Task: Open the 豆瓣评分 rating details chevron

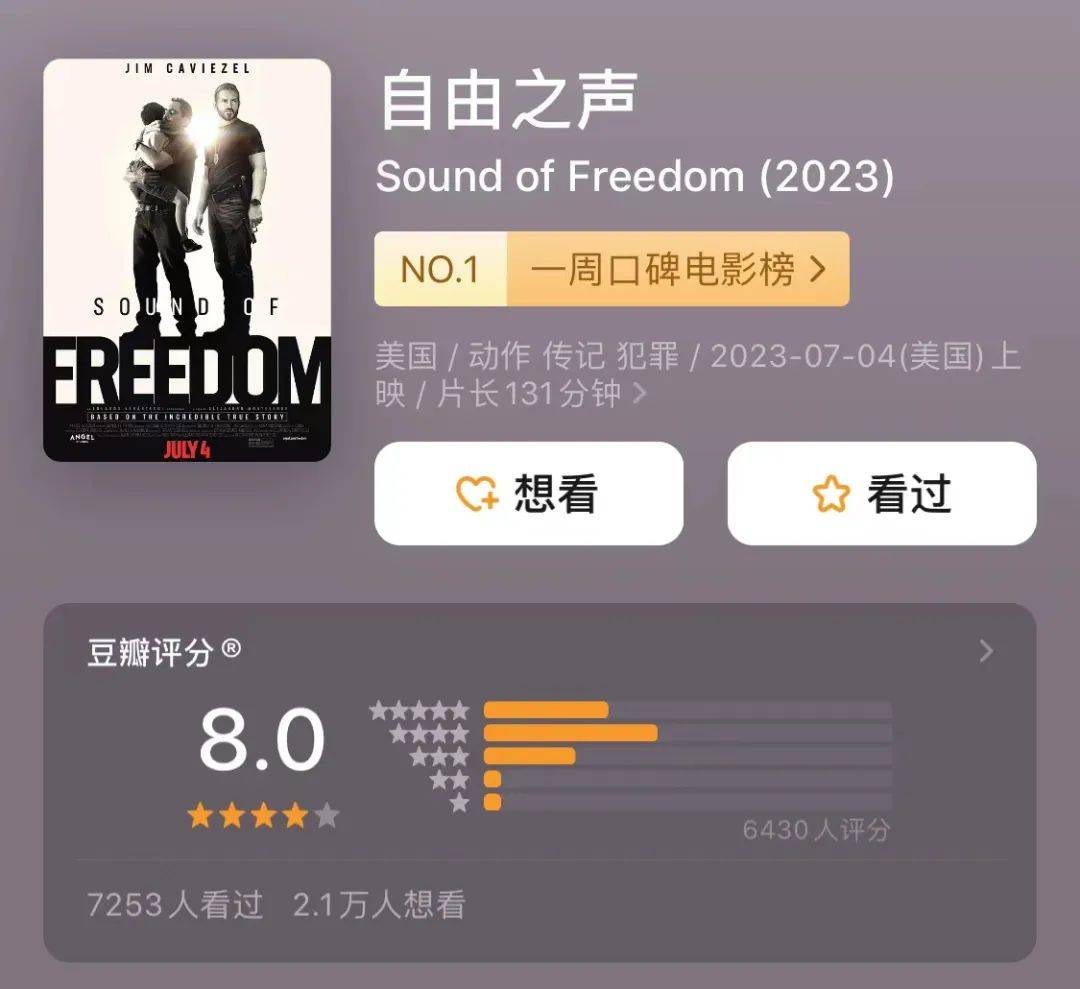Action: click(986, 652)
